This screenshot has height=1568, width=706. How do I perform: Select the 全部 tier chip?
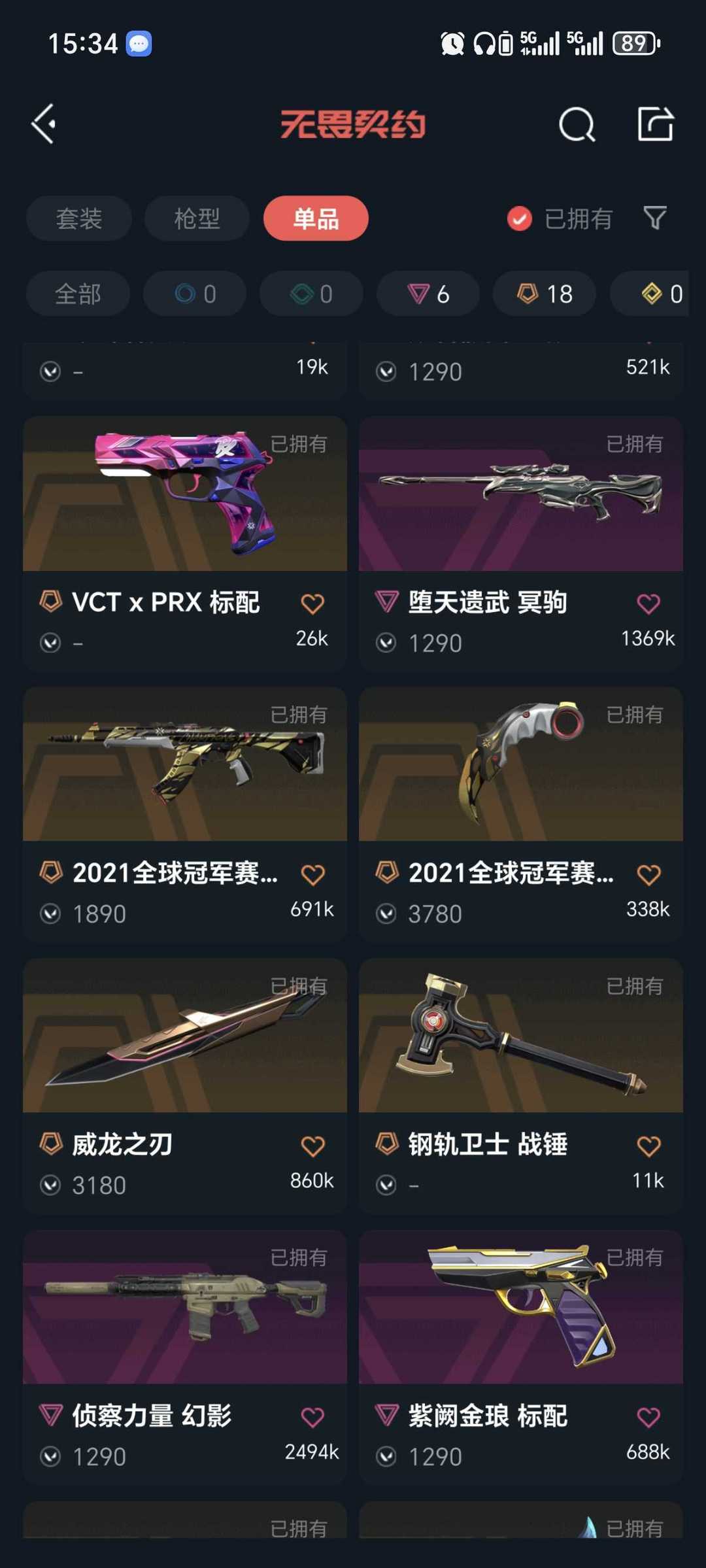coord(78,294)
